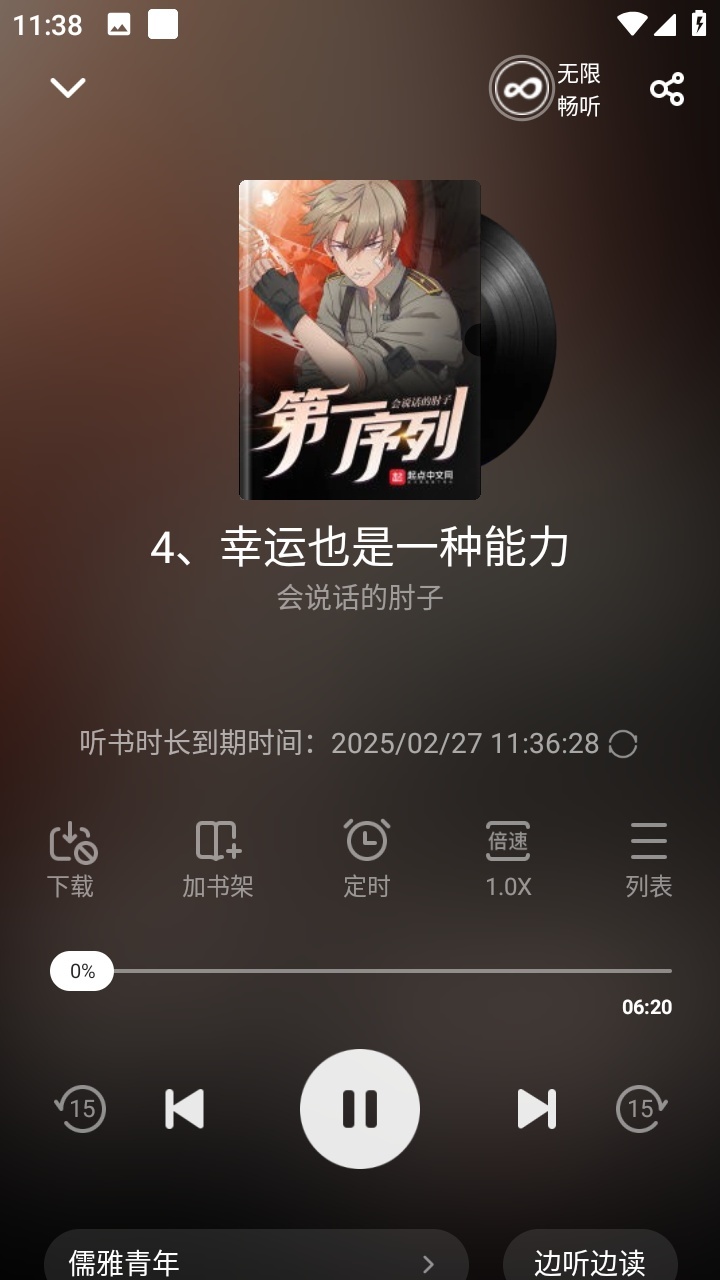Skip to the next chapter

pyautogui.click(x=538, y=1108)
